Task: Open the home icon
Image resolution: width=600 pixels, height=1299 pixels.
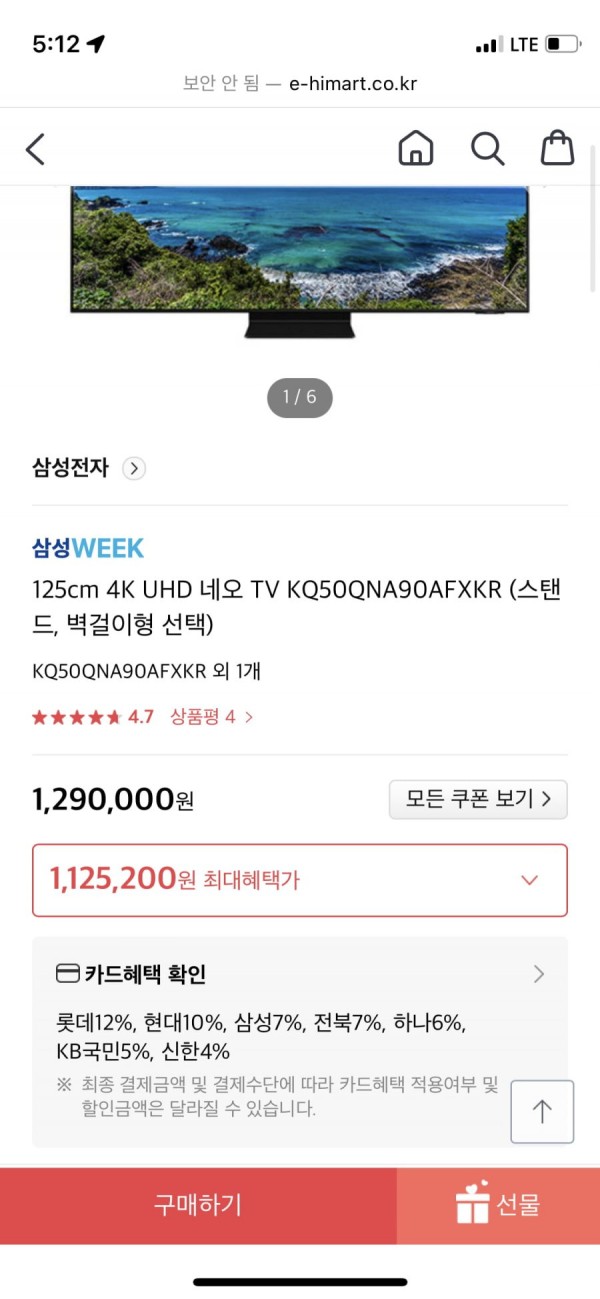Action: point(416,149)
